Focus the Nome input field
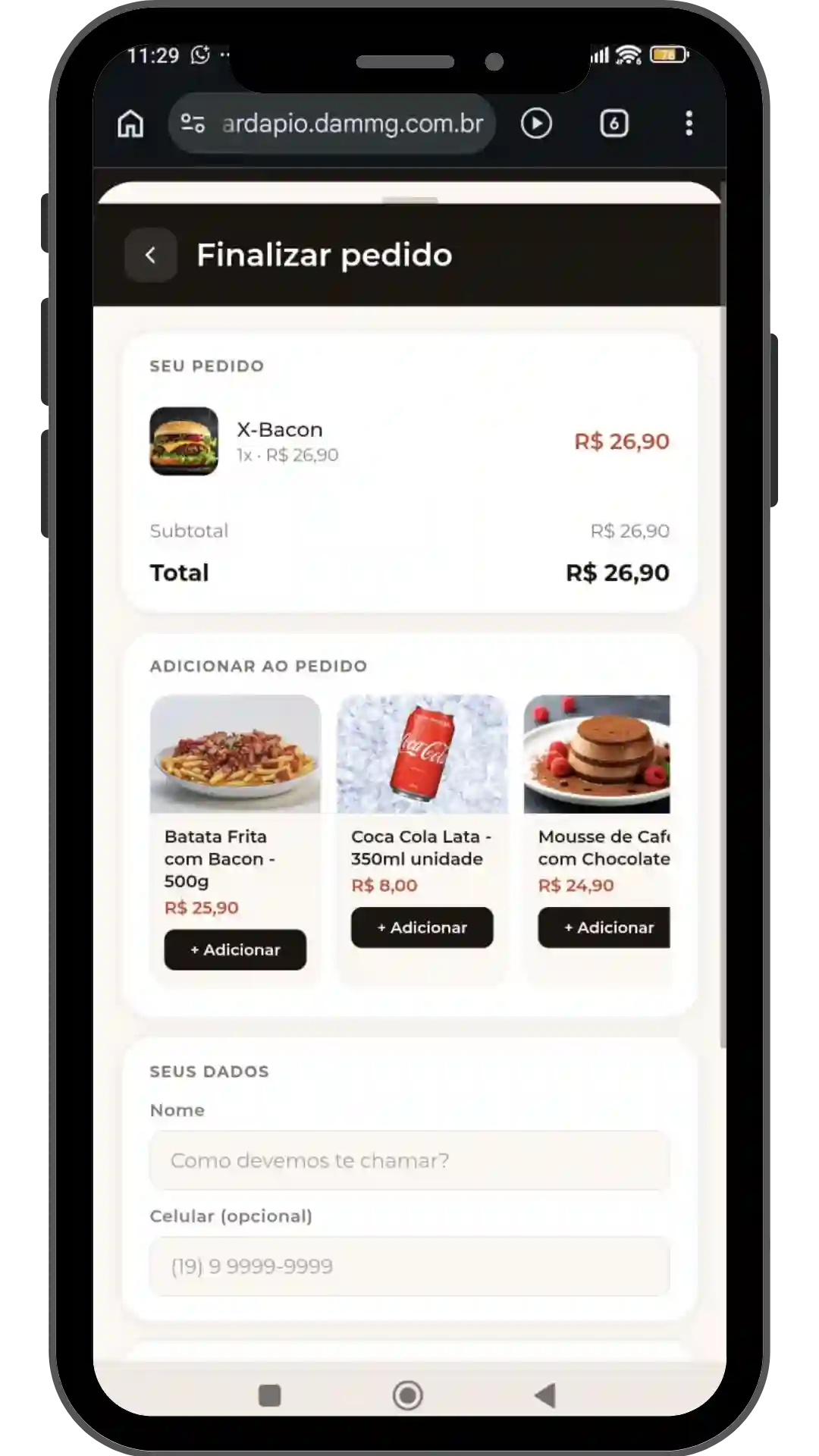Screen dimensions: 819x1456 click(x=408, y=1160)
